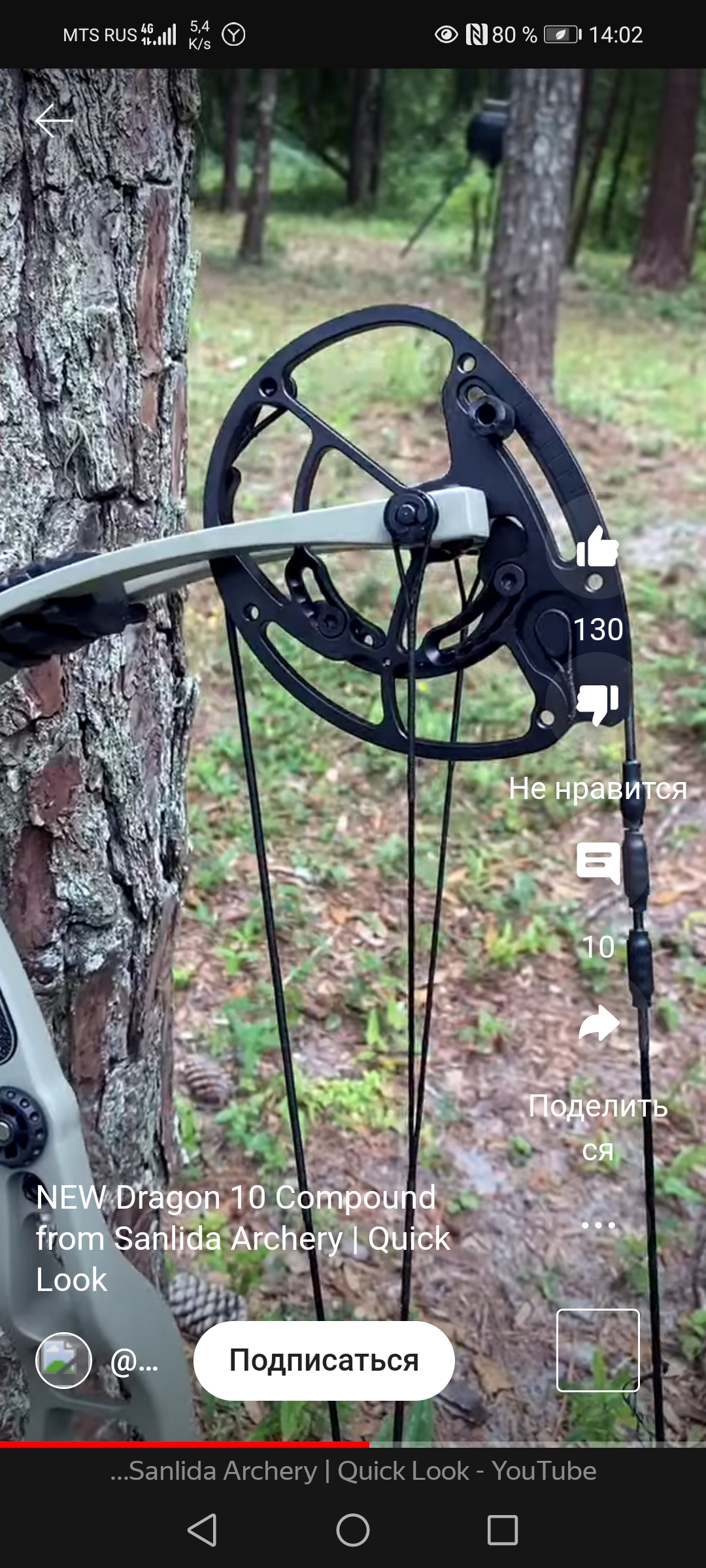This screenshot has width=706, height=1568.
Task: Dislike the video with thumbs down
Action: 597,705
